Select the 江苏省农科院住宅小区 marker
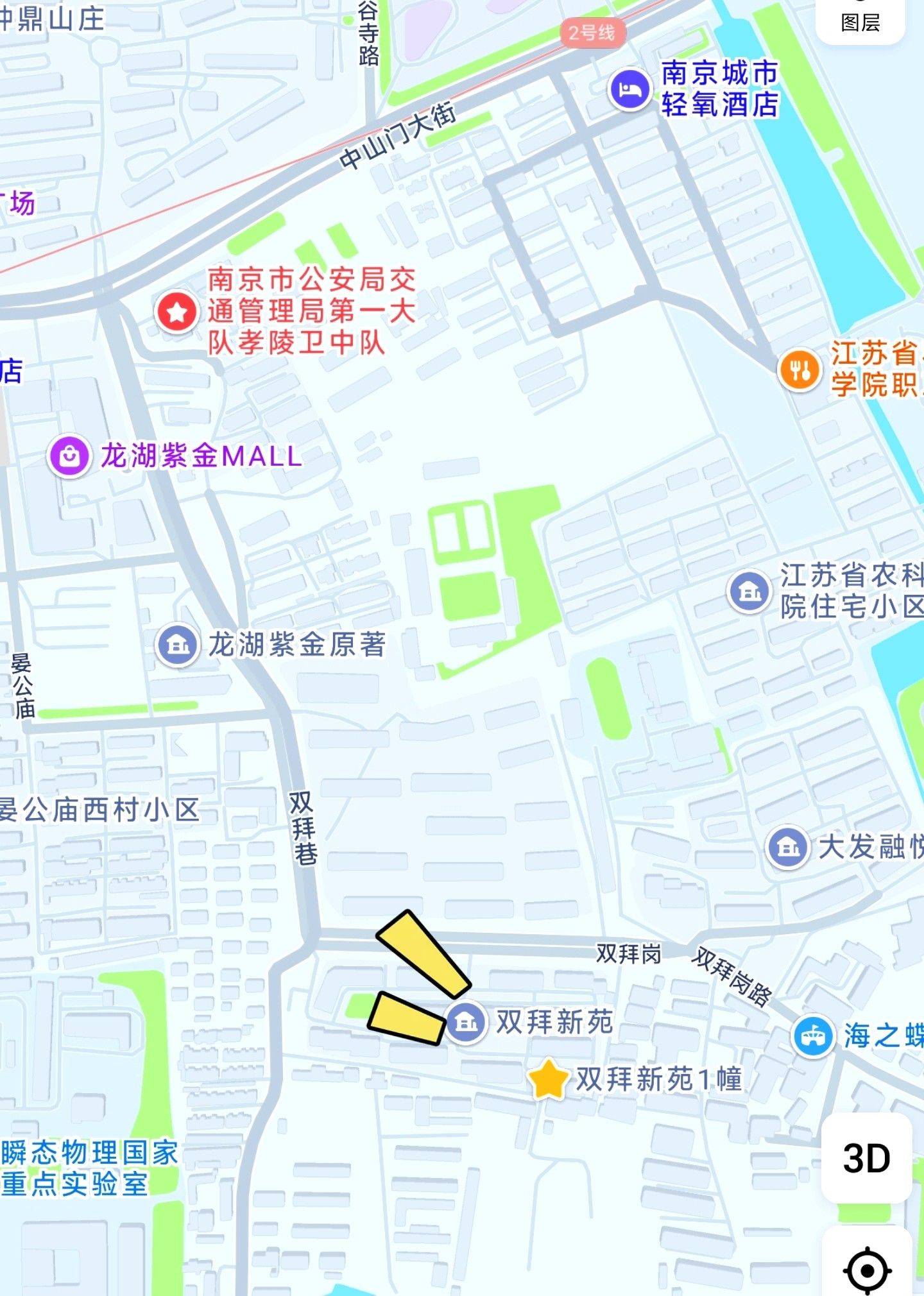This screenshot has height=1296, width=924. pos(749,591)
